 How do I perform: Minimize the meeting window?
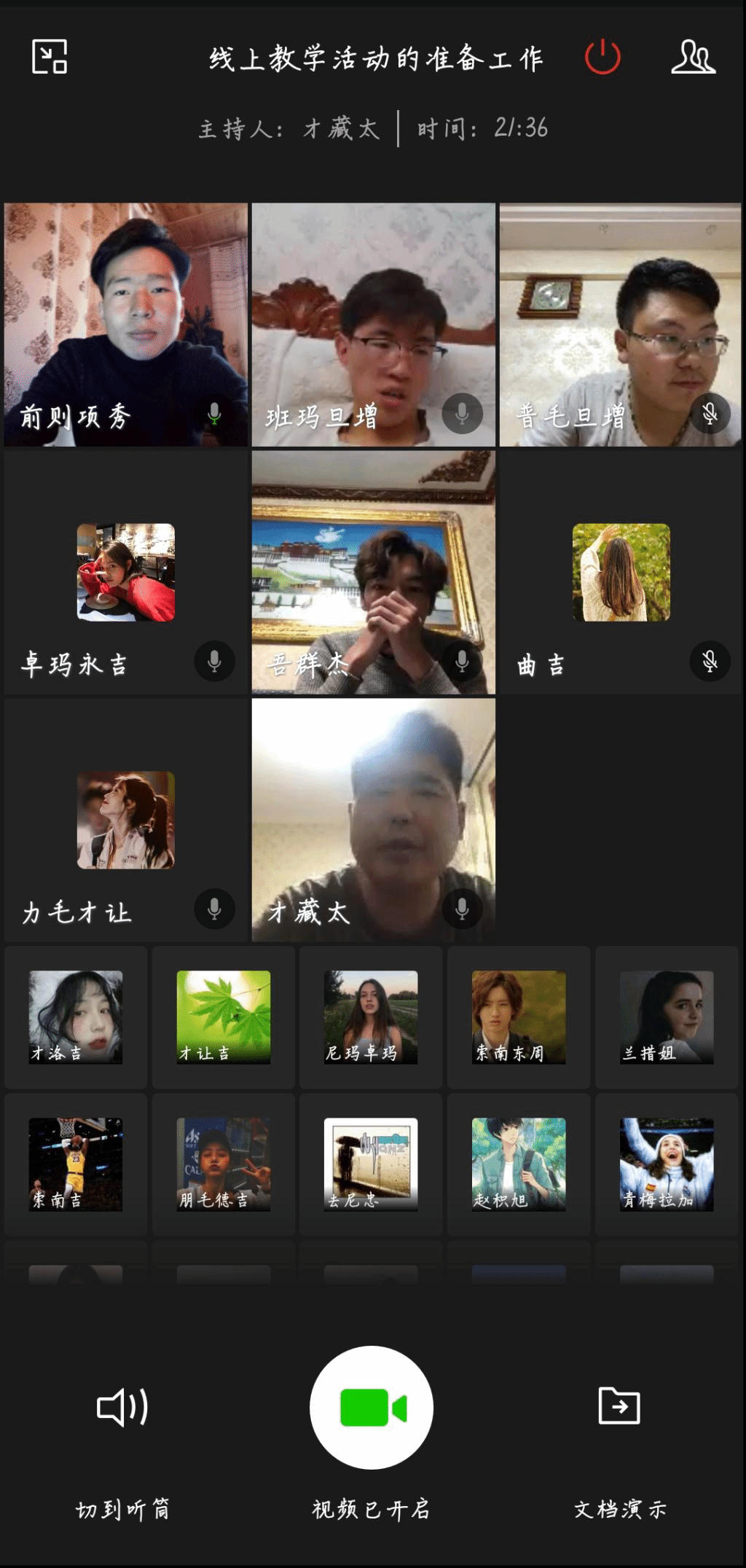tap(50, 57)
